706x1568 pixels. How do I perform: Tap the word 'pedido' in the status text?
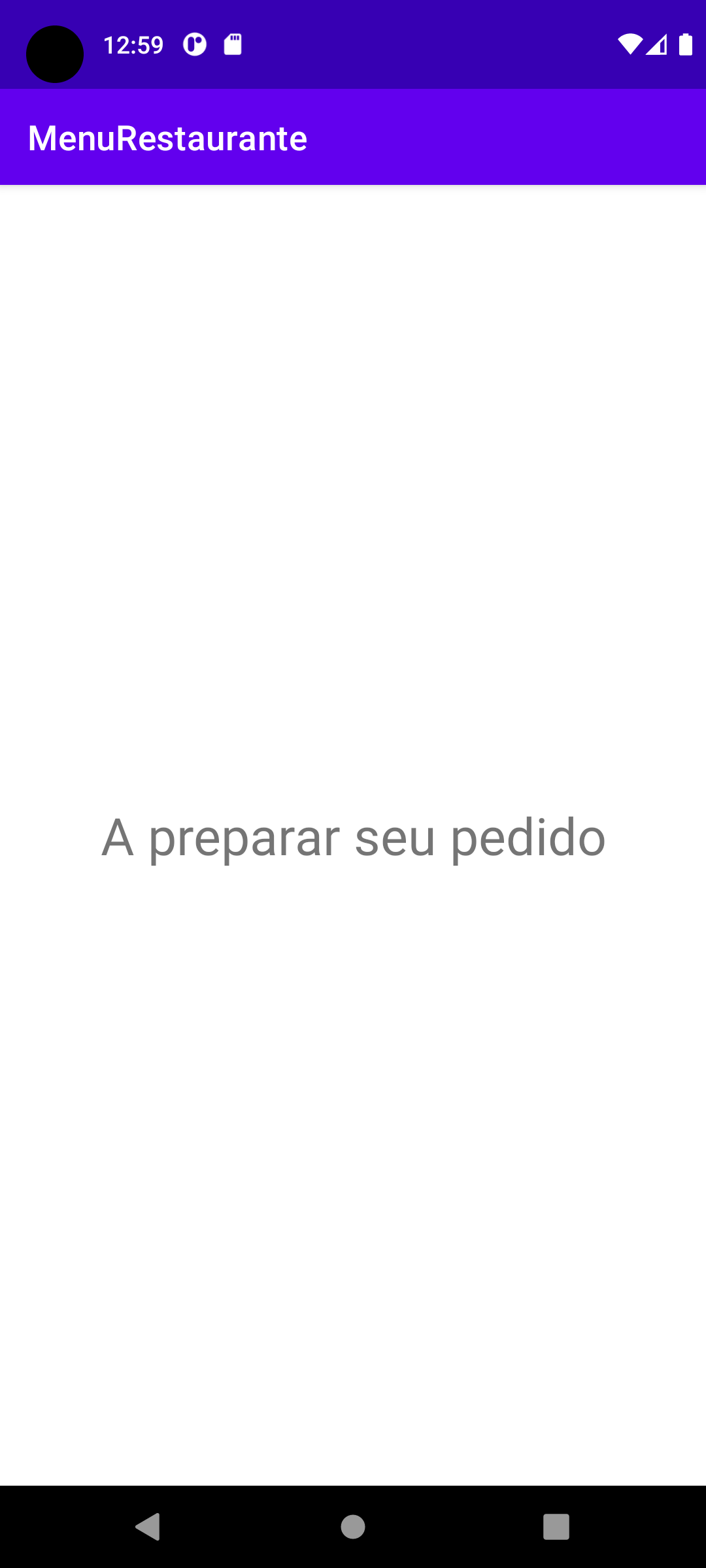(x=529, y=838)
